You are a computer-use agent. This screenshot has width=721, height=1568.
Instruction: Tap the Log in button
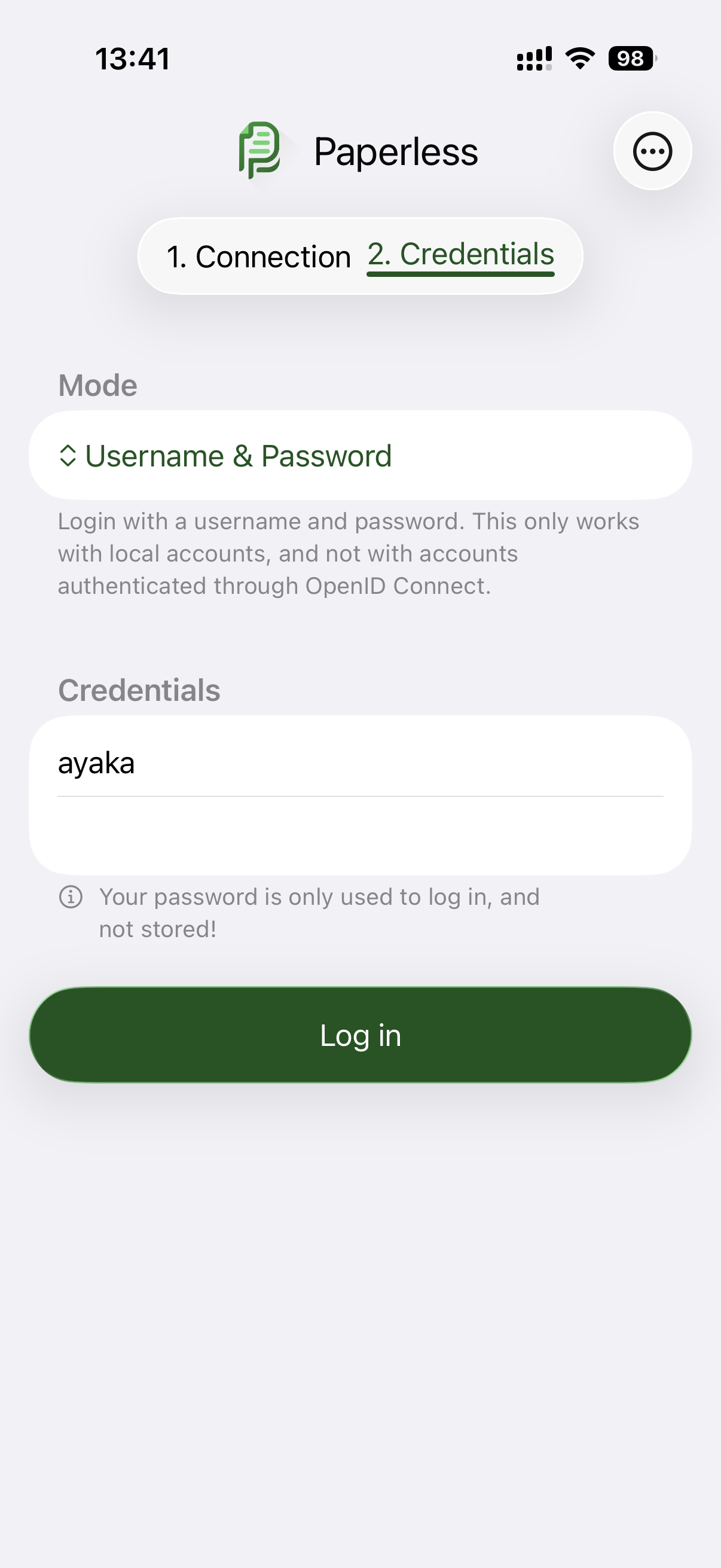[359, 1035]
